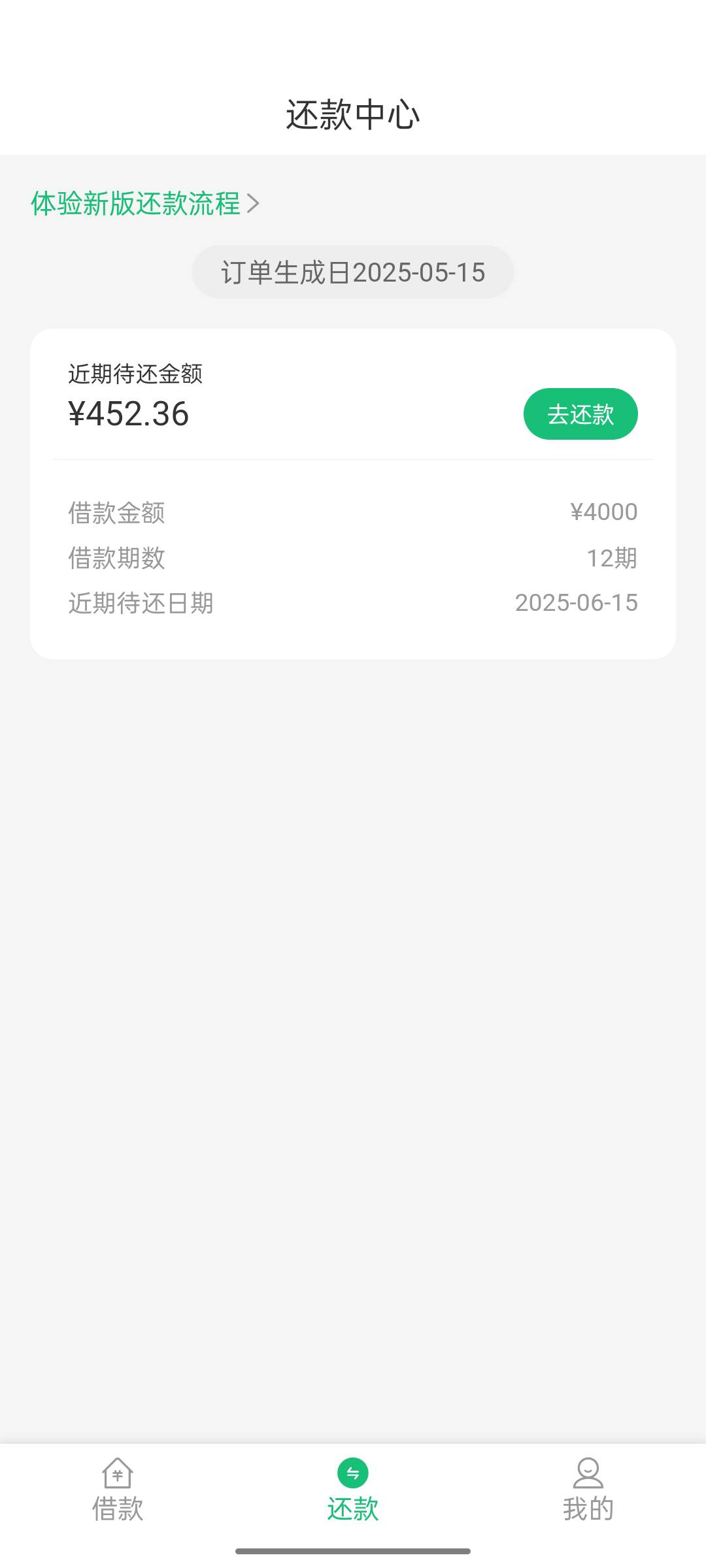Select the 还款 tab

point(353,1490)
